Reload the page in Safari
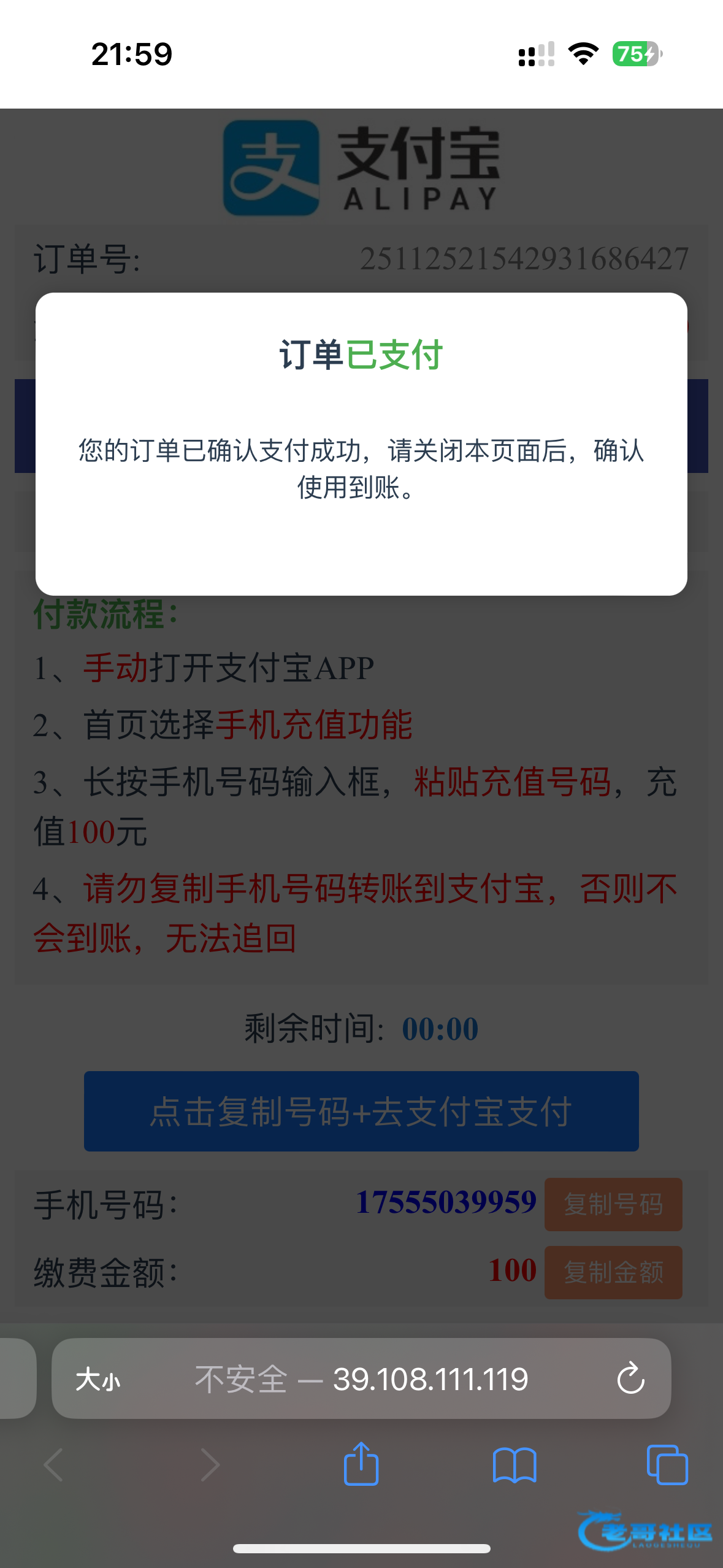The height and width of the screenshot is (1568, 723). pyautogui.click(x=630, y=1379)
